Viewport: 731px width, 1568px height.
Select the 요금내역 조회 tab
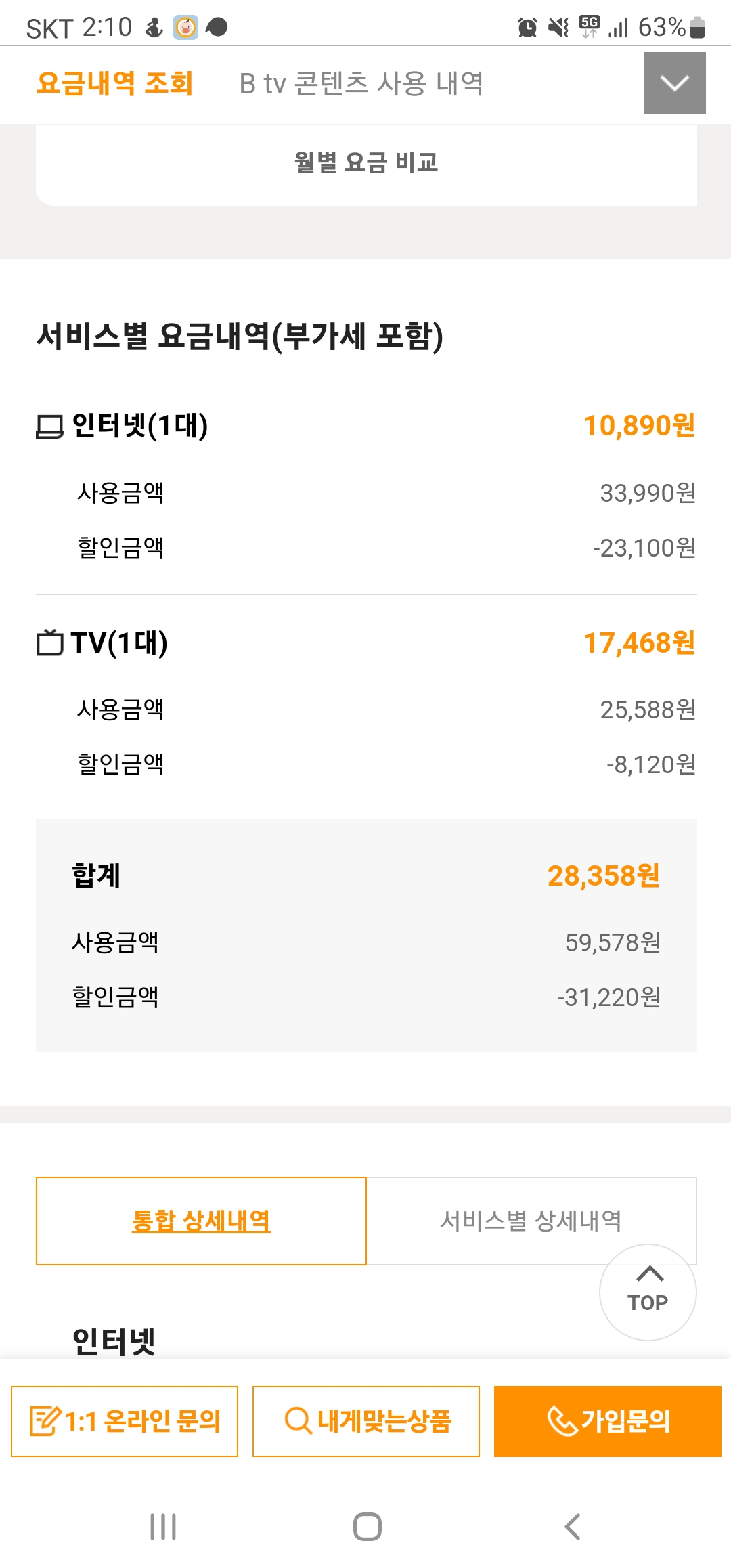(115, 84)
